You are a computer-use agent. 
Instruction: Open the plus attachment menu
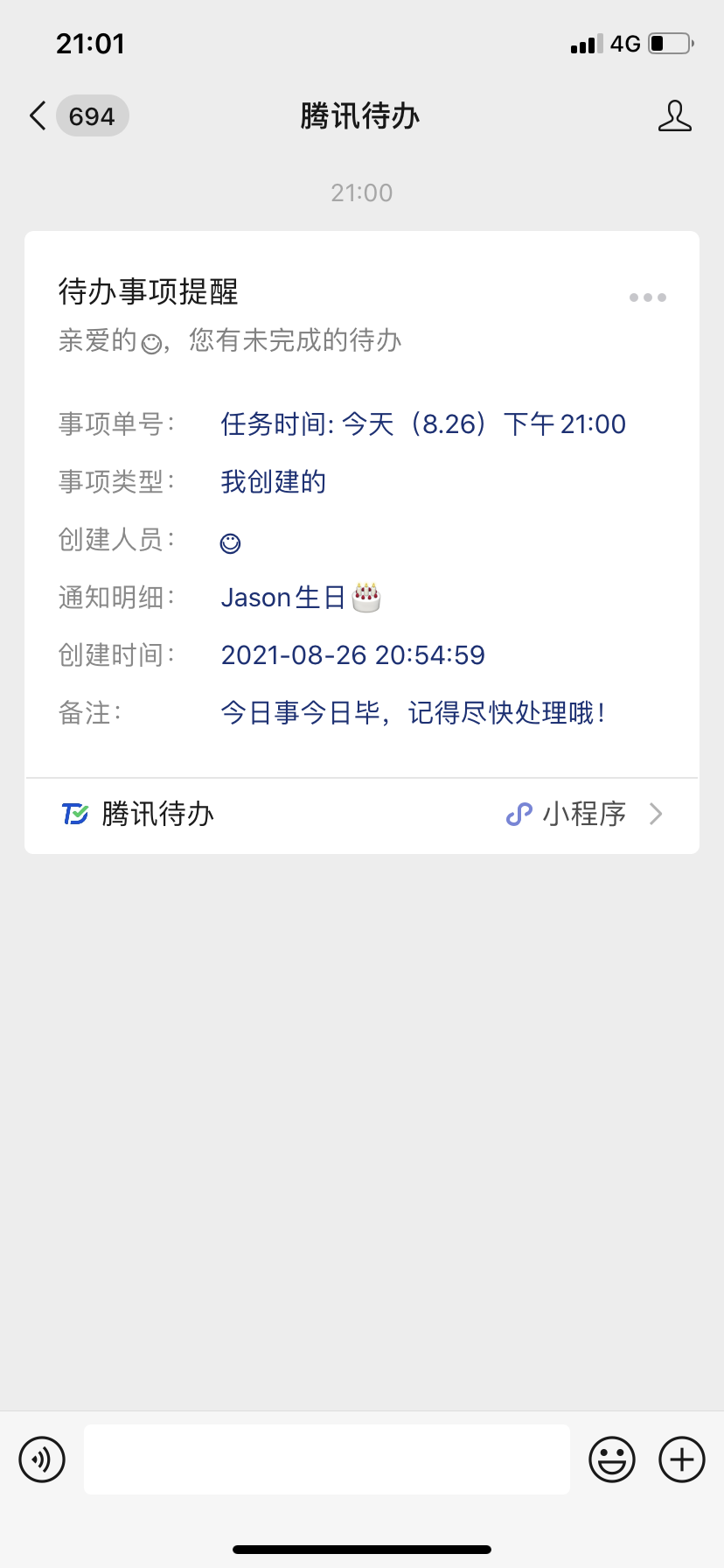682,1459
